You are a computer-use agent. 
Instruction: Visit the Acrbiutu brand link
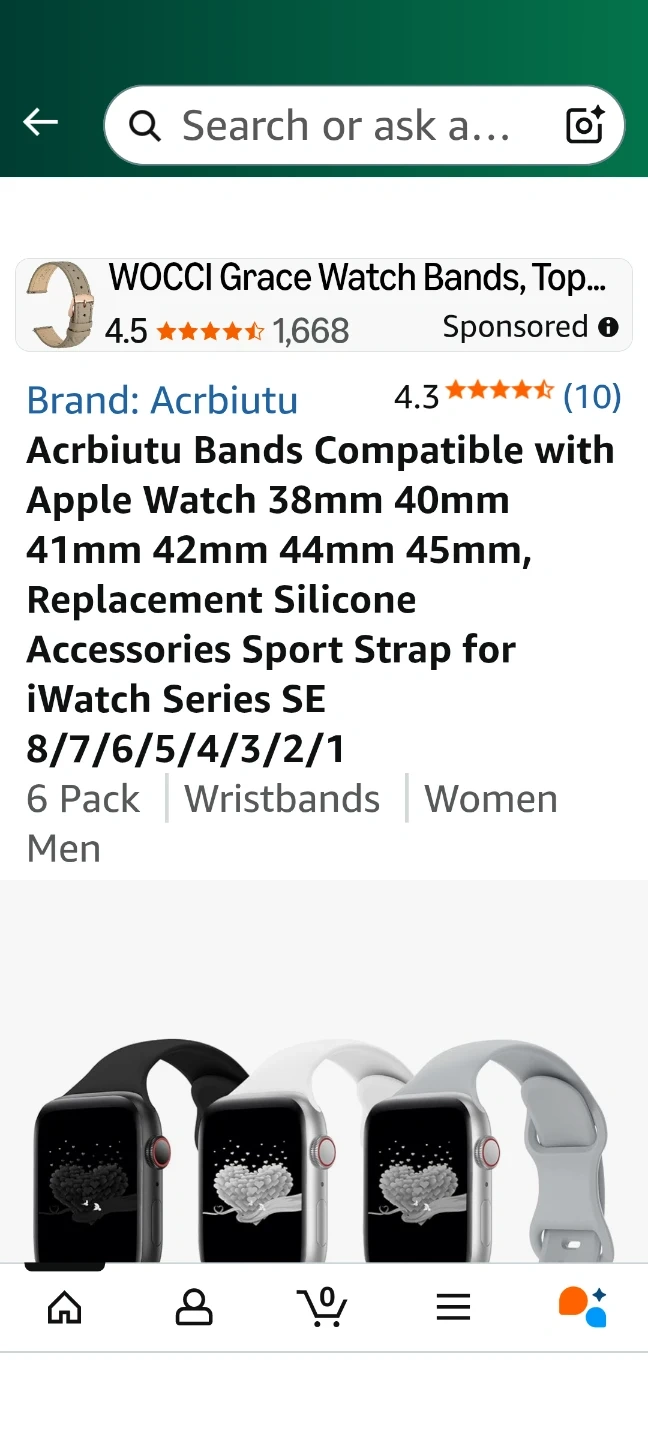point(162,400)
